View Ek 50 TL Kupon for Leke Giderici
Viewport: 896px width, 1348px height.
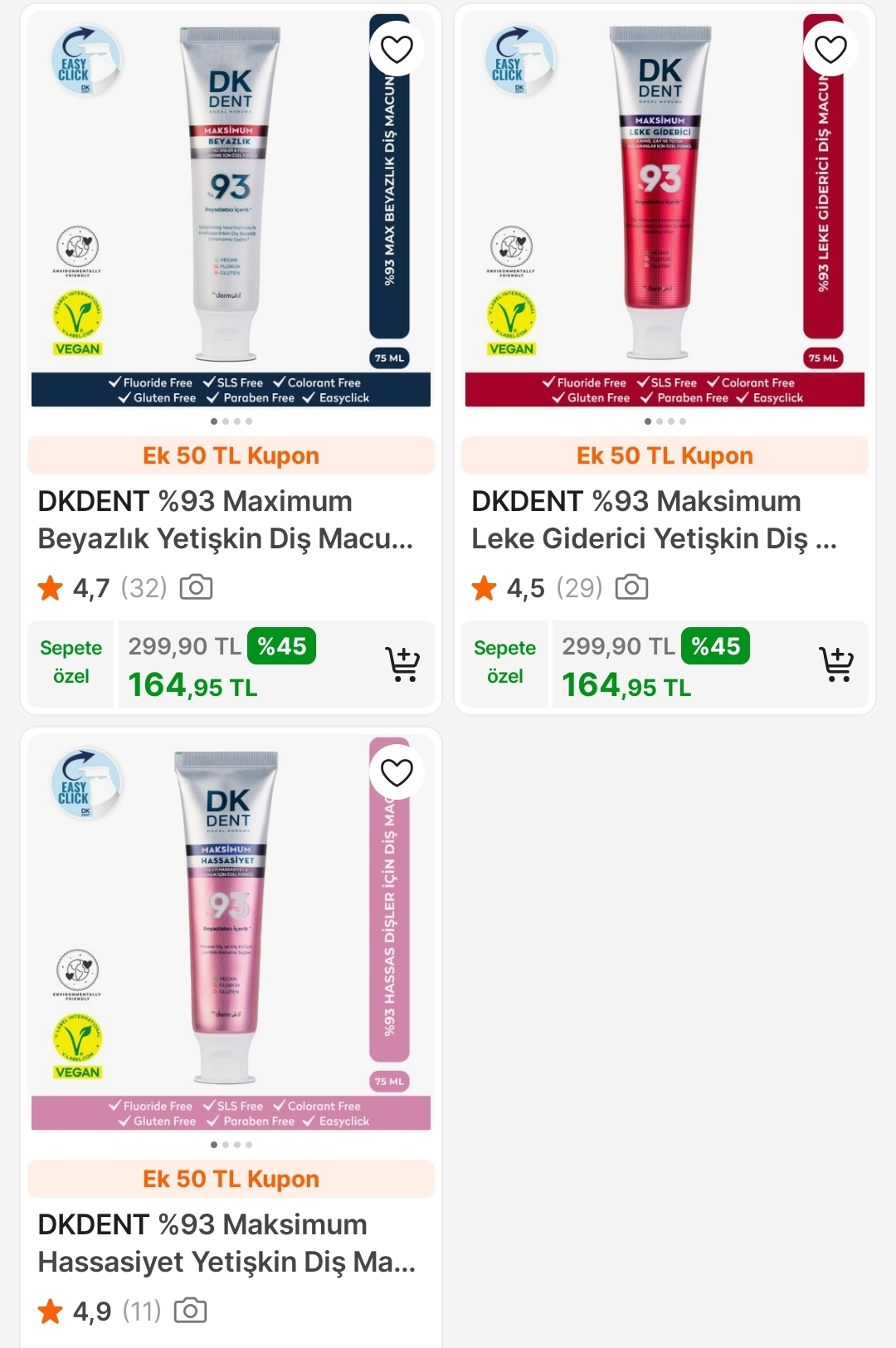coord(665,456)
